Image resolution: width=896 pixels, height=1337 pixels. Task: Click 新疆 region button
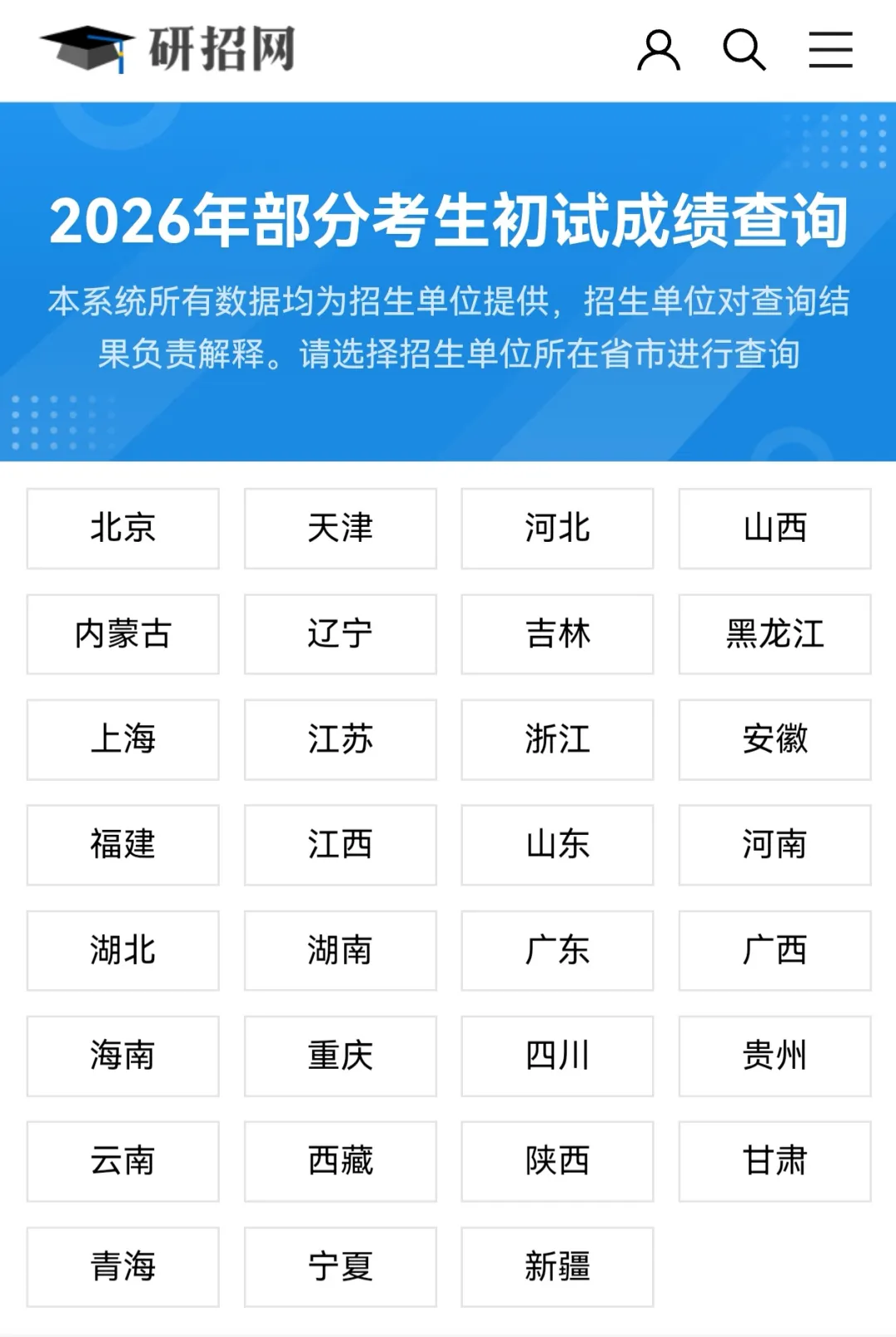[x=558, y=1267]
